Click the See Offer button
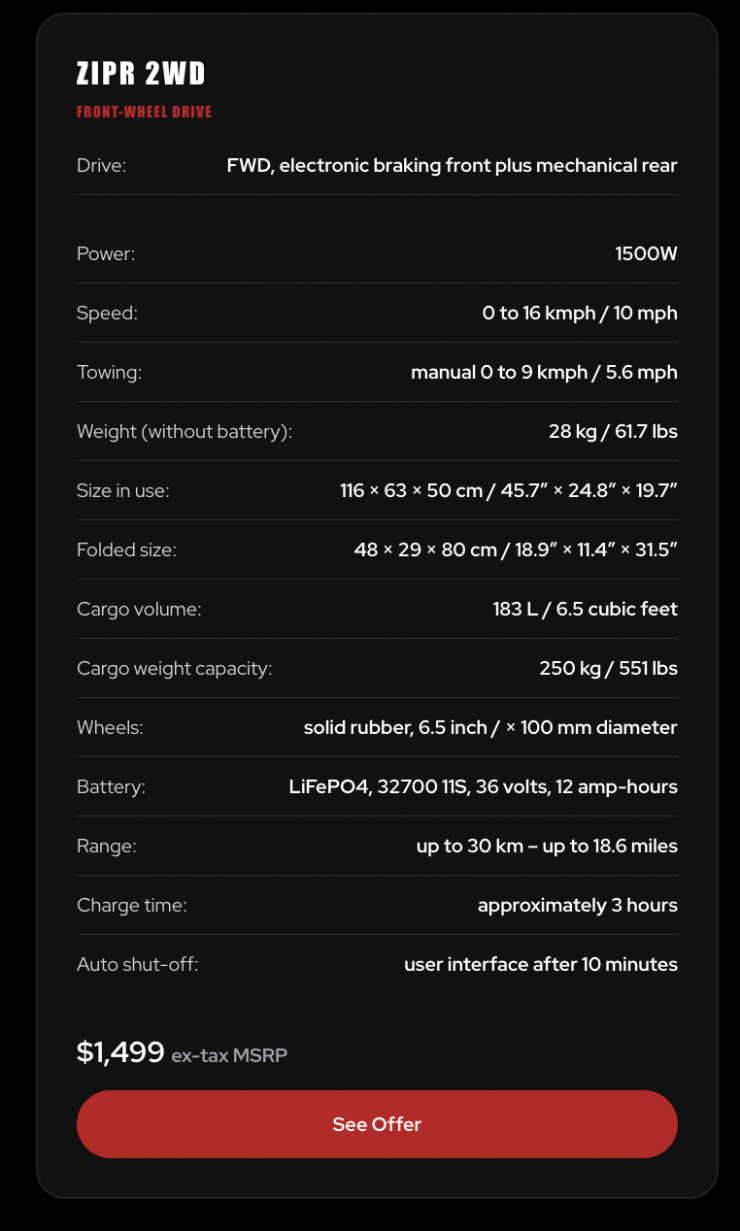The width and height of the screenshot is (740, 1231). (377, 1124)
